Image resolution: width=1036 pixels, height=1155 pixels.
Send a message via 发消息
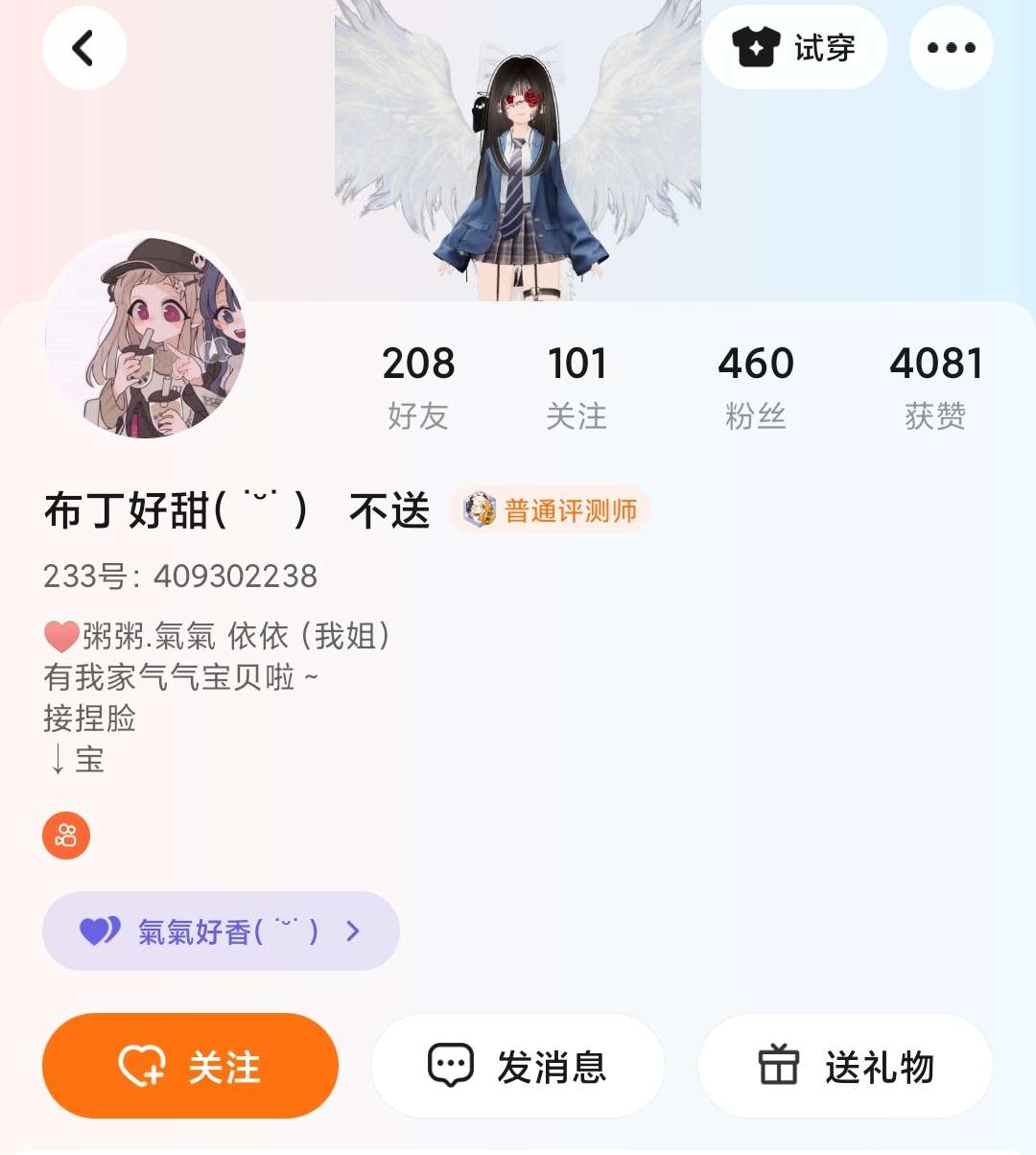point(518,1066)
